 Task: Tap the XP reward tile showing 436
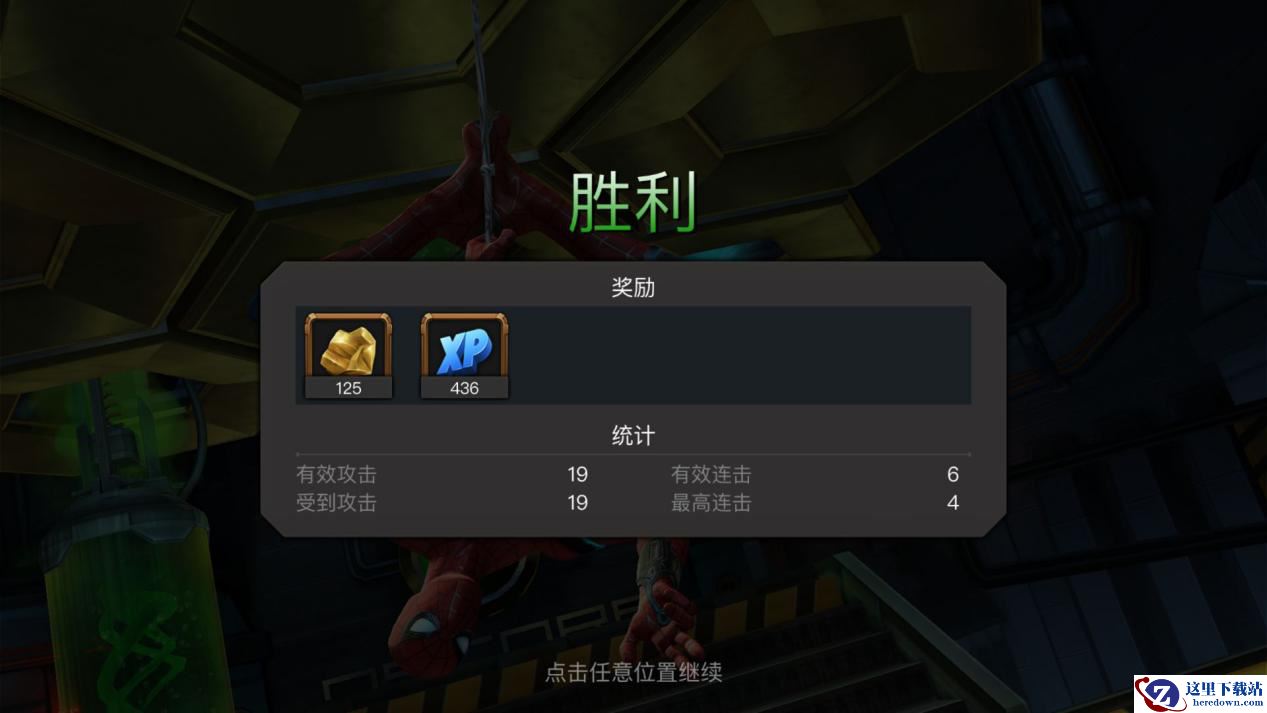click(464, 355)
